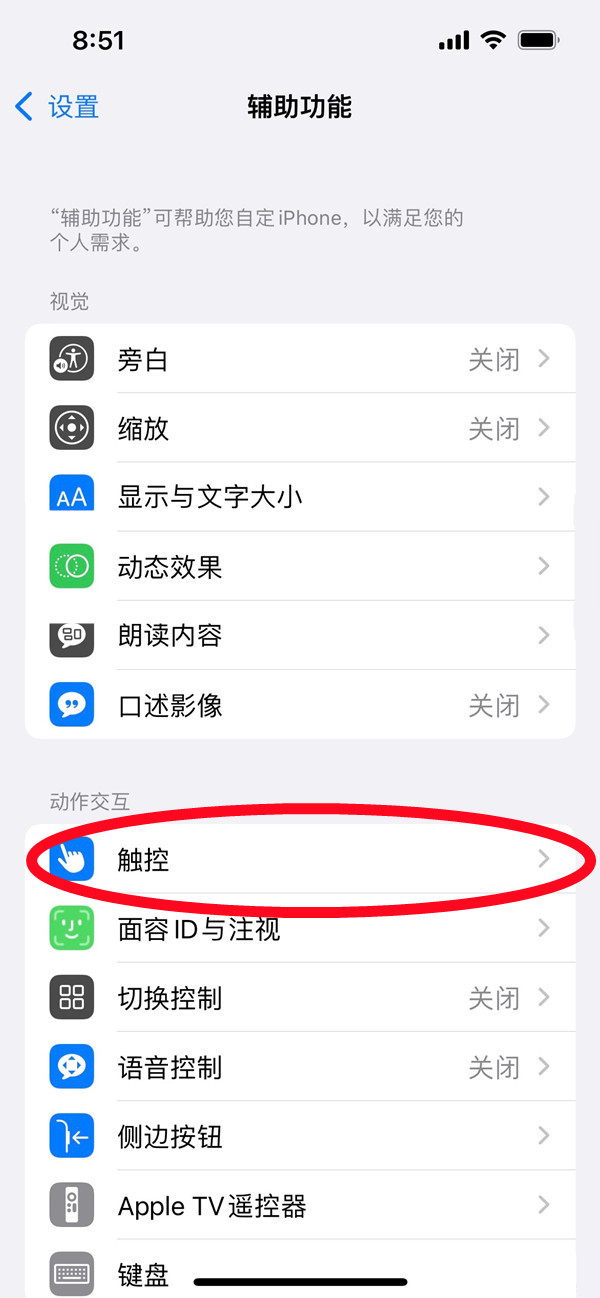Open 切换控制 settings
This screenshot has width=600, height=1298.
pos(300,998)
